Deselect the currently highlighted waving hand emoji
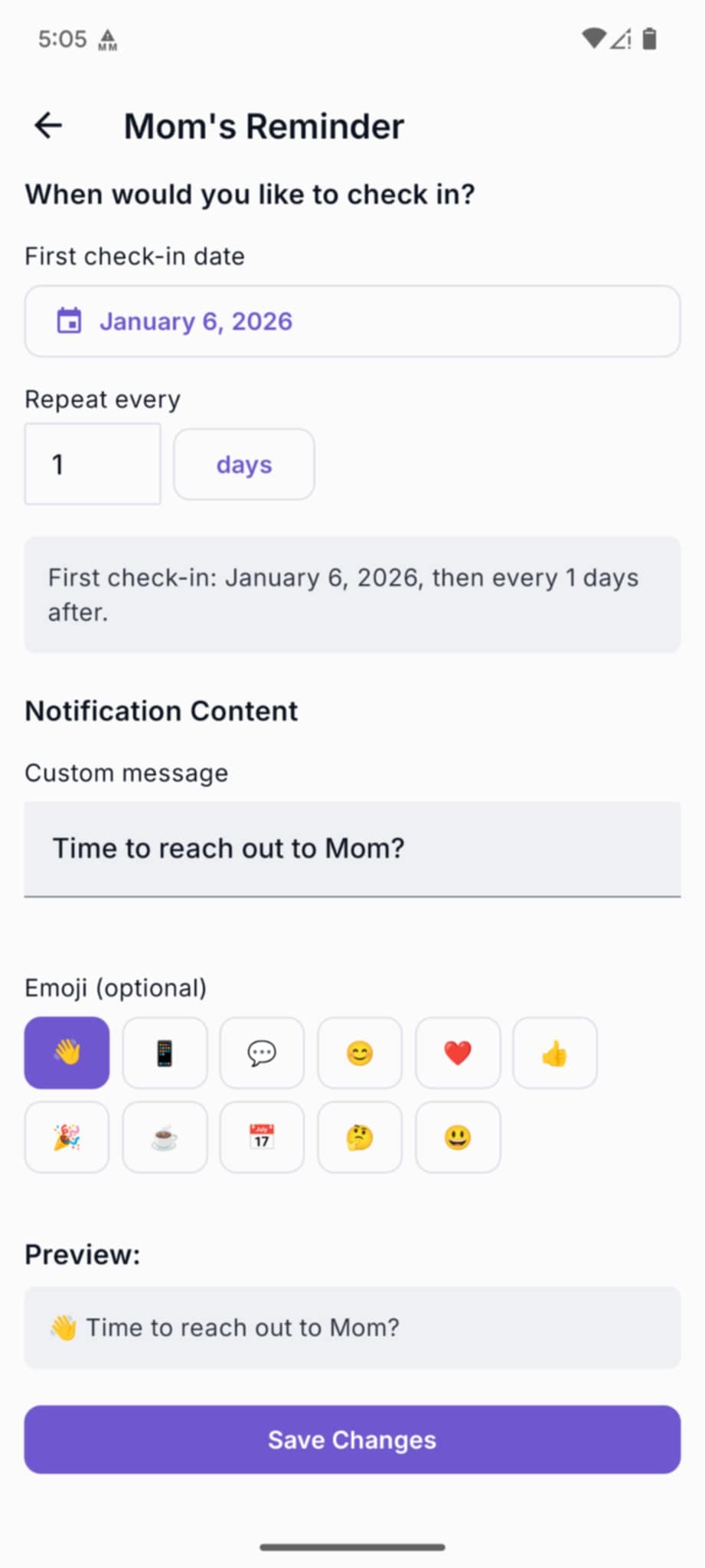The width and height of the screenshot is (705, 1568). (67, 1053)
